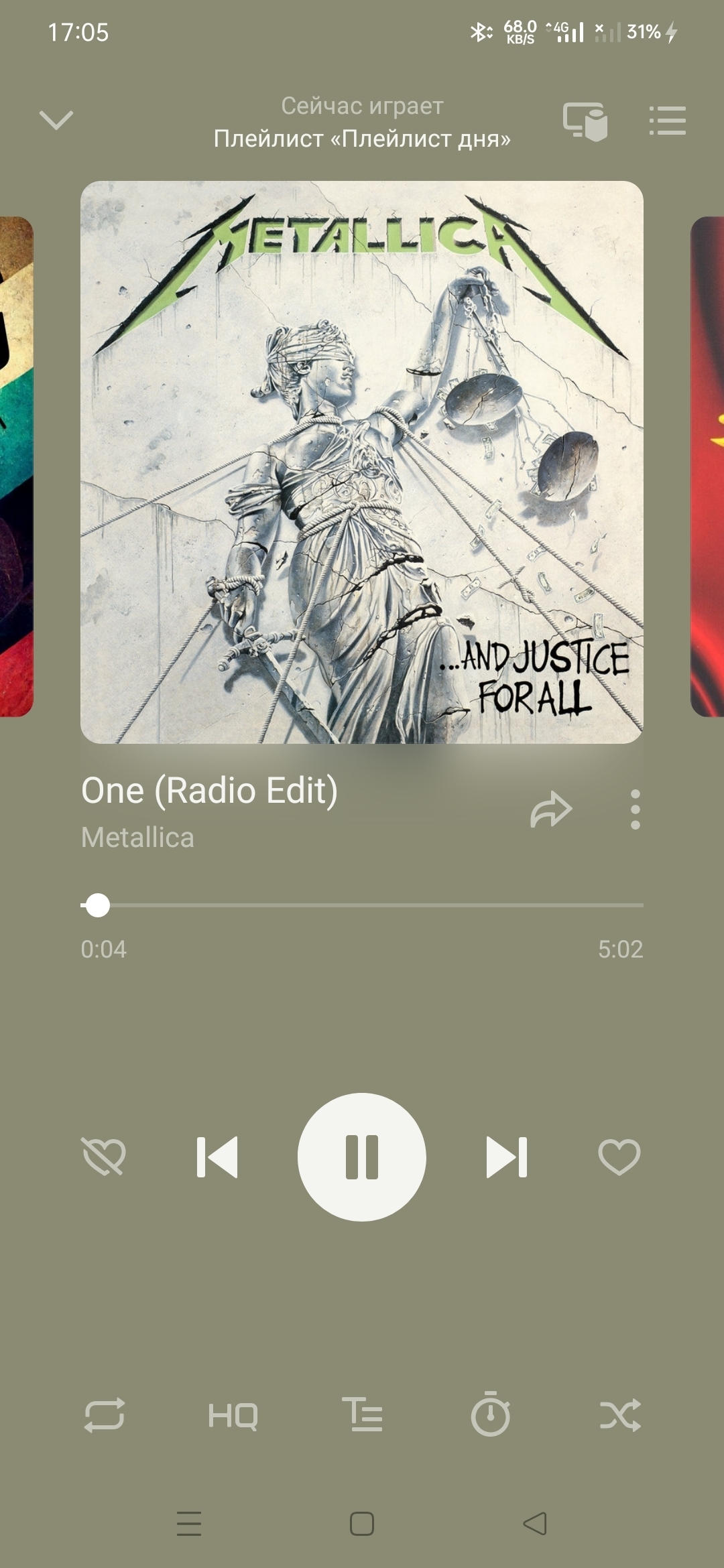
Task: Go back to the previous track
Action: [x=217, y=1157]
